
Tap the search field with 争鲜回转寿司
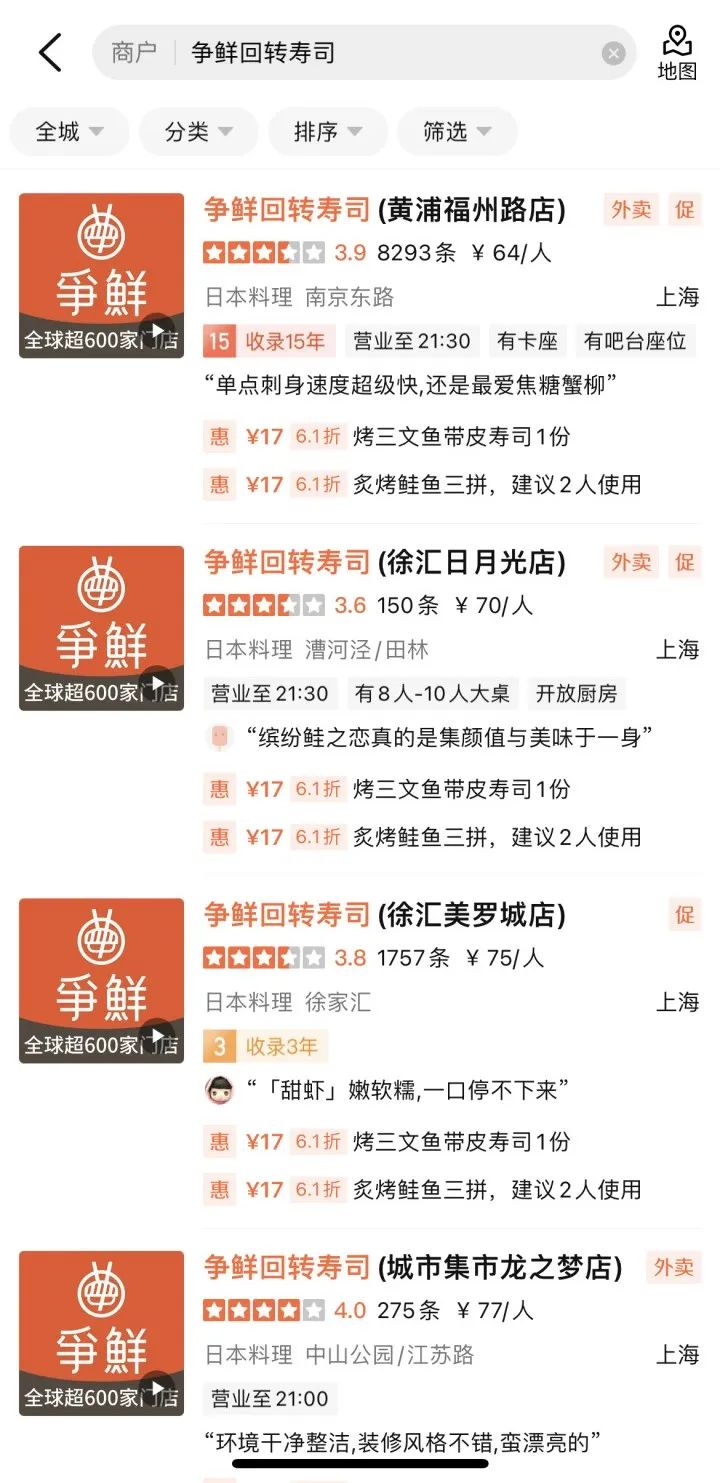tap(364, 53)
